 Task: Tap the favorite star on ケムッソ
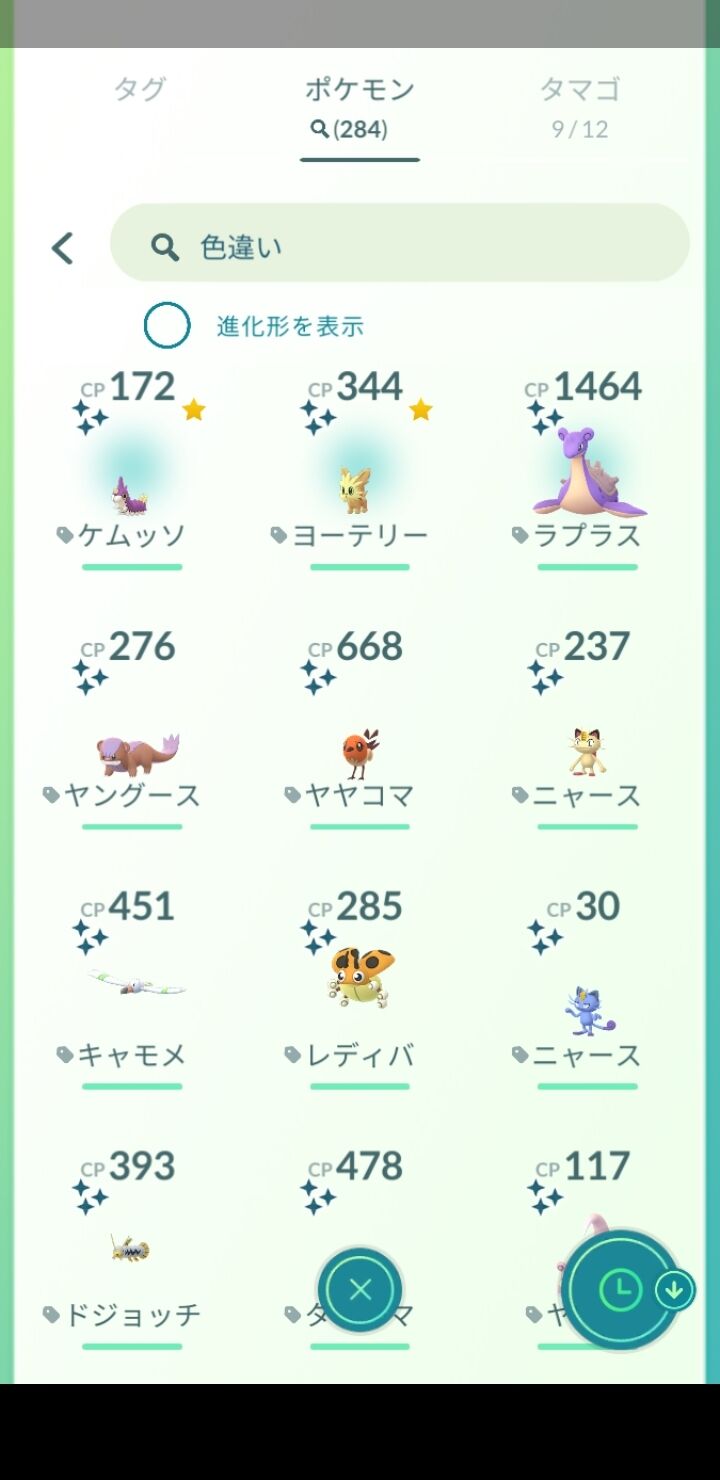pyautogui.click(x=194, y=407)
